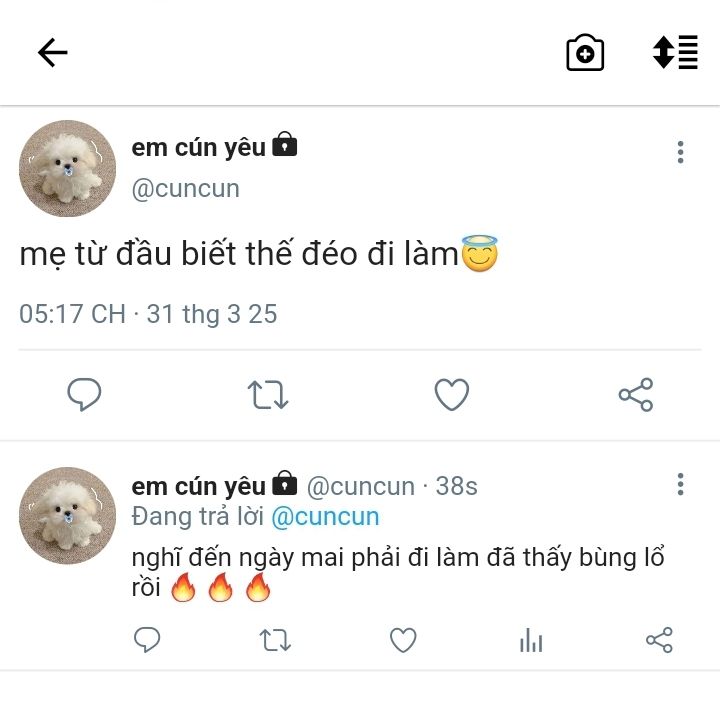
Task: Open the avatar on the 38s reply
Action: [x=67, y=515]
